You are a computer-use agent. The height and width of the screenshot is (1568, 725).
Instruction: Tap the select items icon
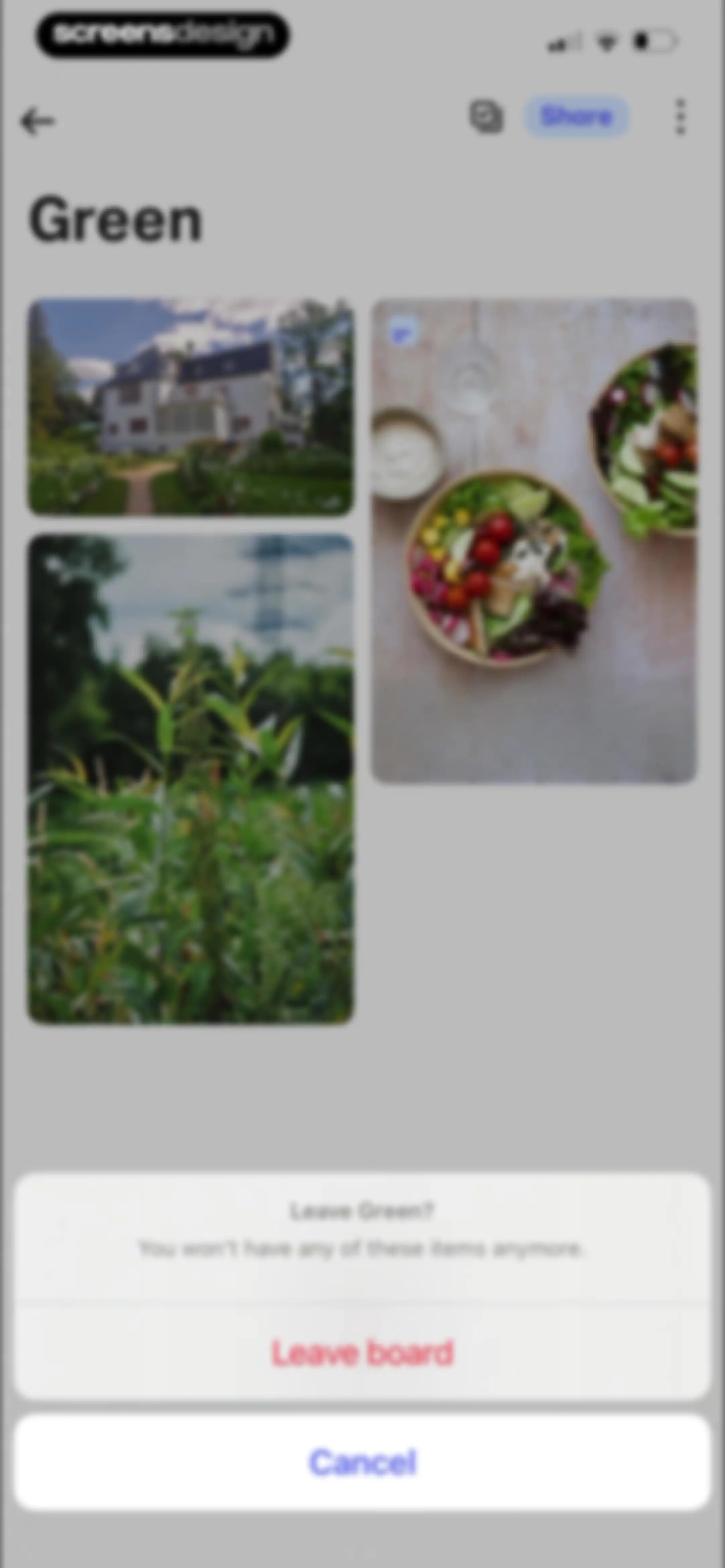pyautogui.click(x=486, y=116)
